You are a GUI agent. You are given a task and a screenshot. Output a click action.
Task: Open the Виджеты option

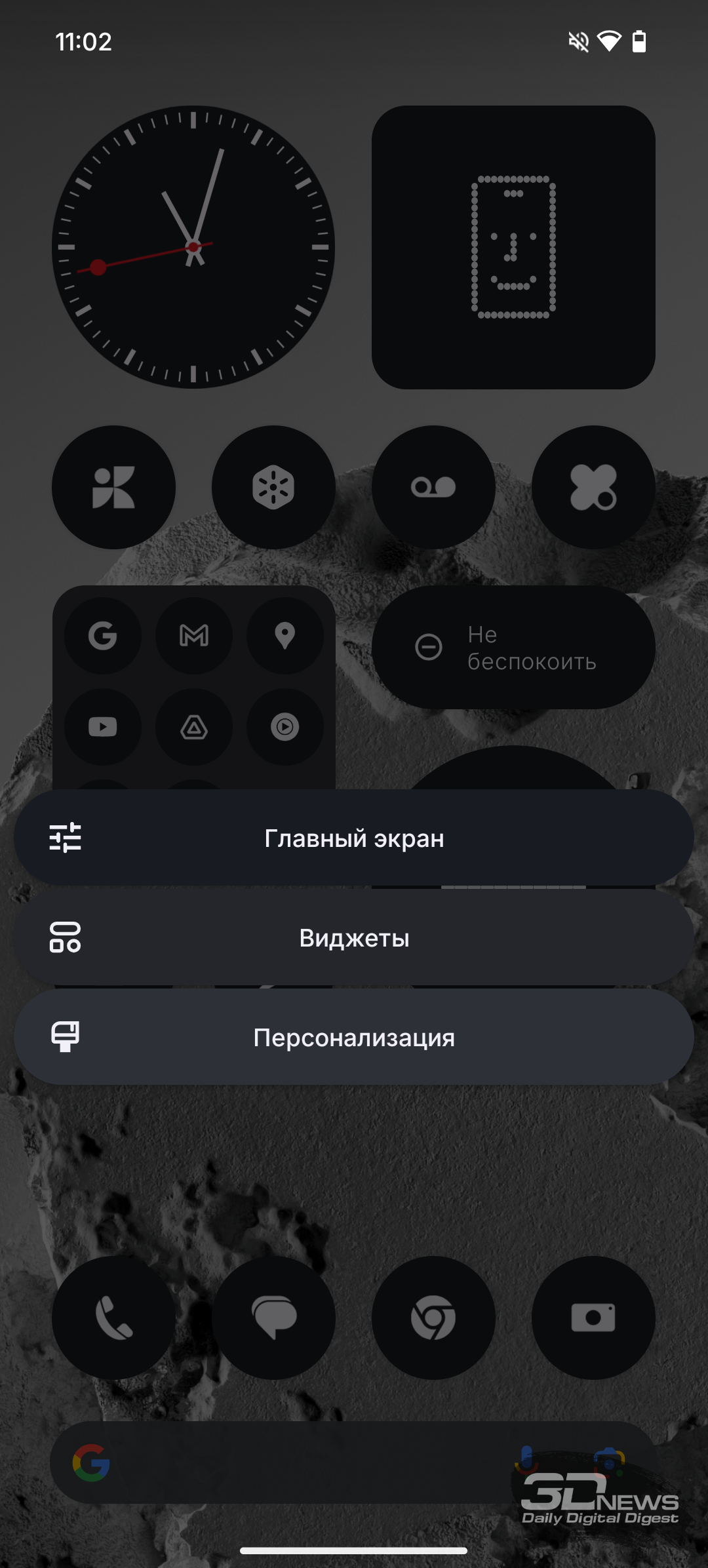point(354,937)
